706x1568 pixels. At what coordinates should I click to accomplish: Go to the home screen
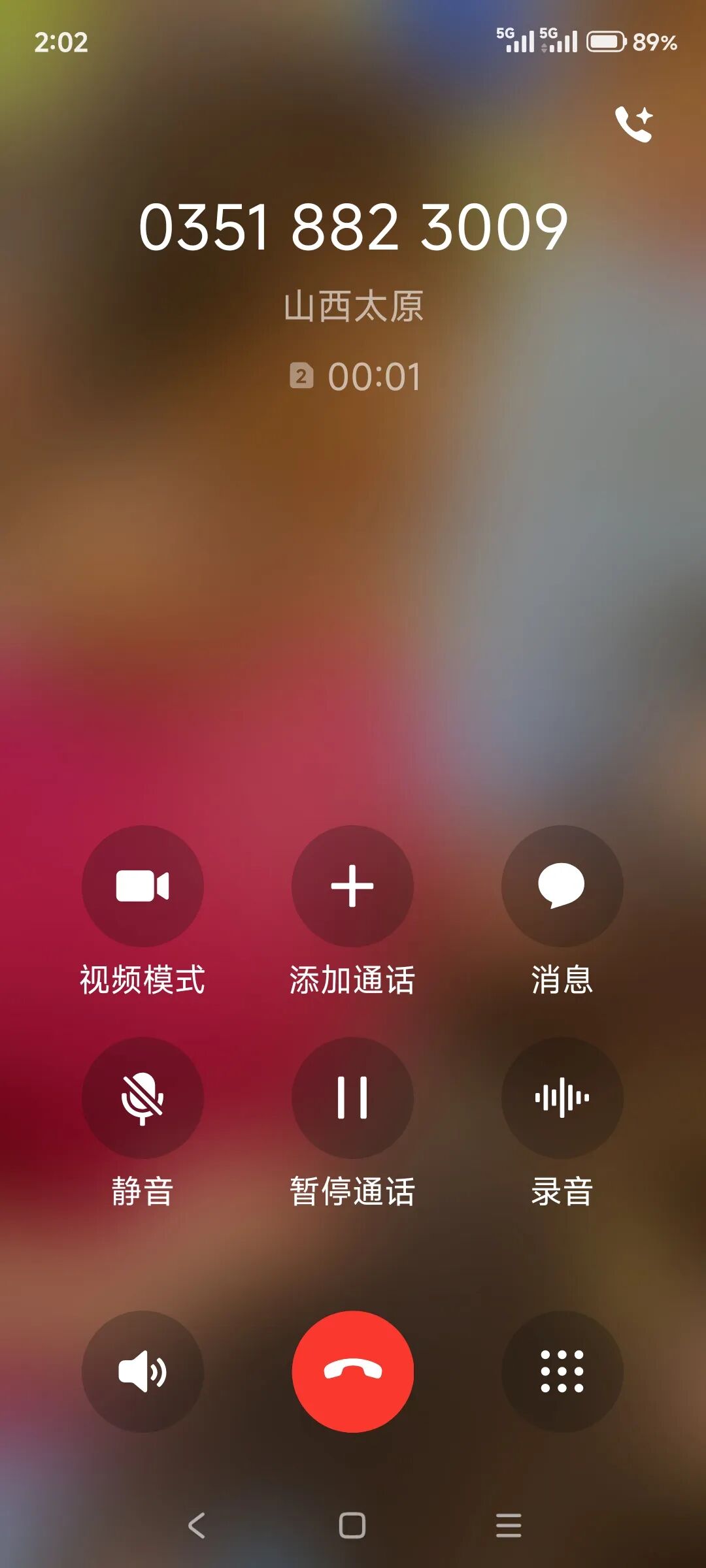tap(352, 1526)
